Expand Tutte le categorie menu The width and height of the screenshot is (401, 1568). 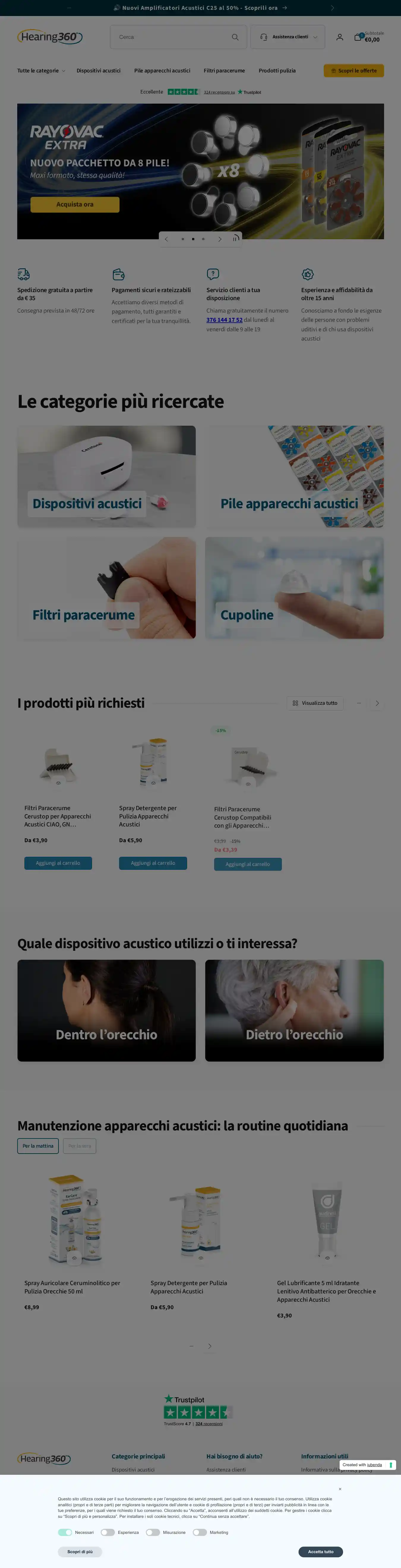41,71
